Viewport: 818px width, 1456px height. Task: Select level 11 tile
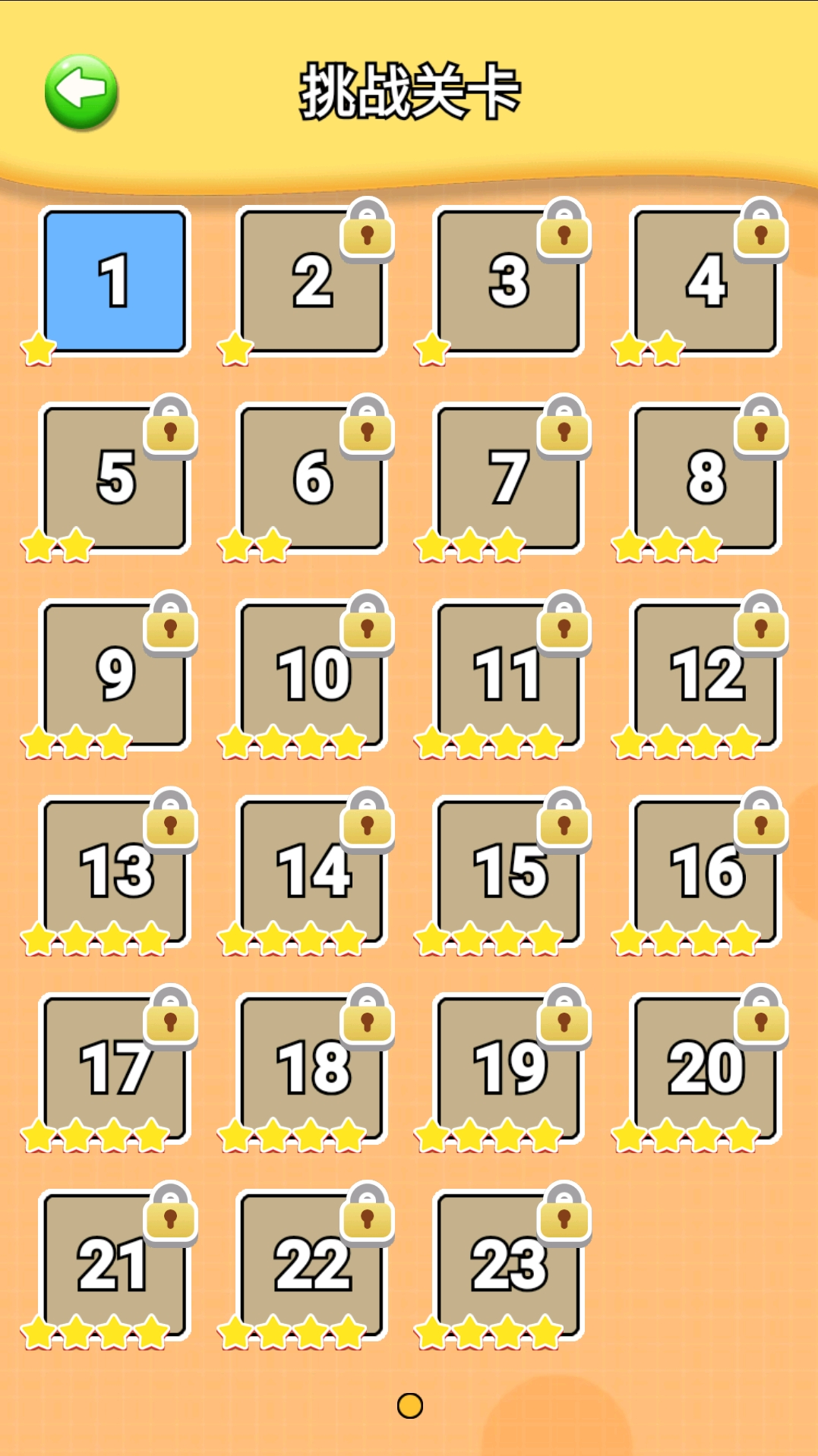(x=508, y=674)
